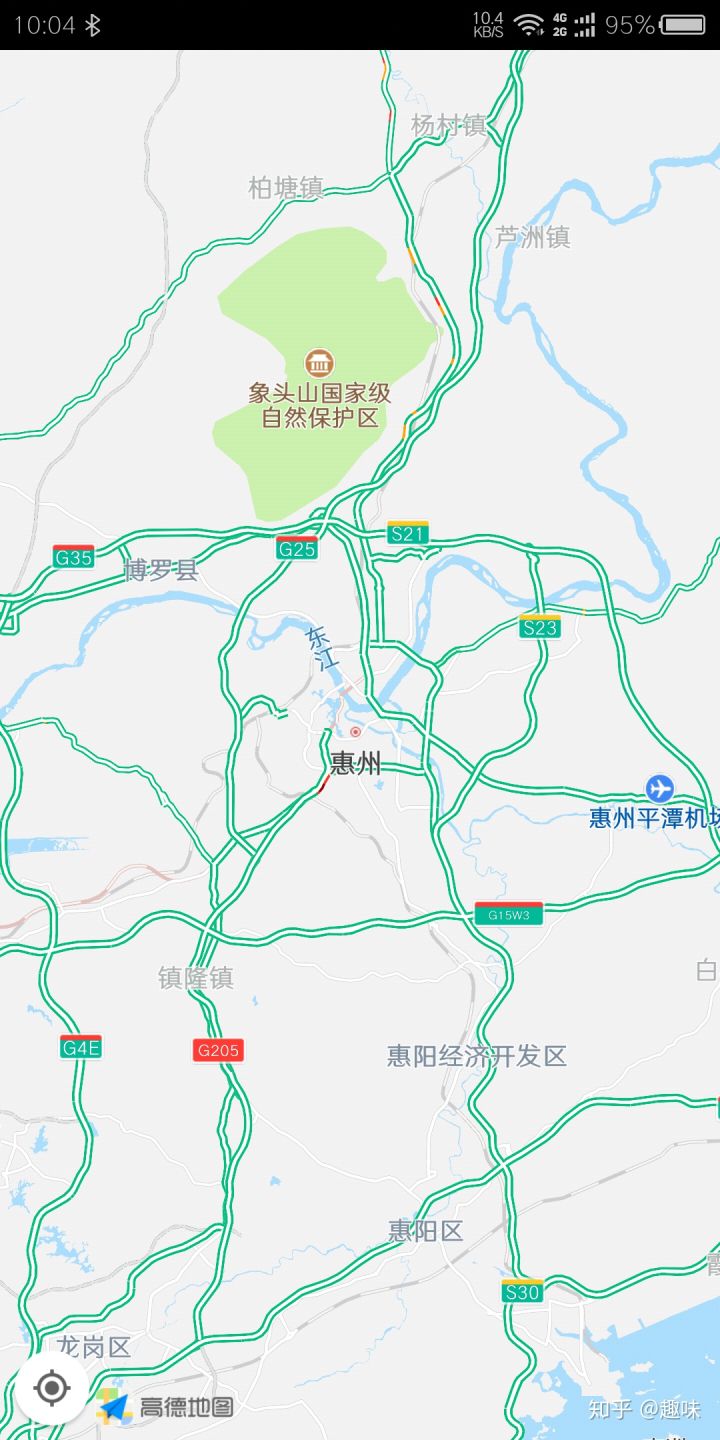Select the G4E highway badge

(x=83, y=1050)
